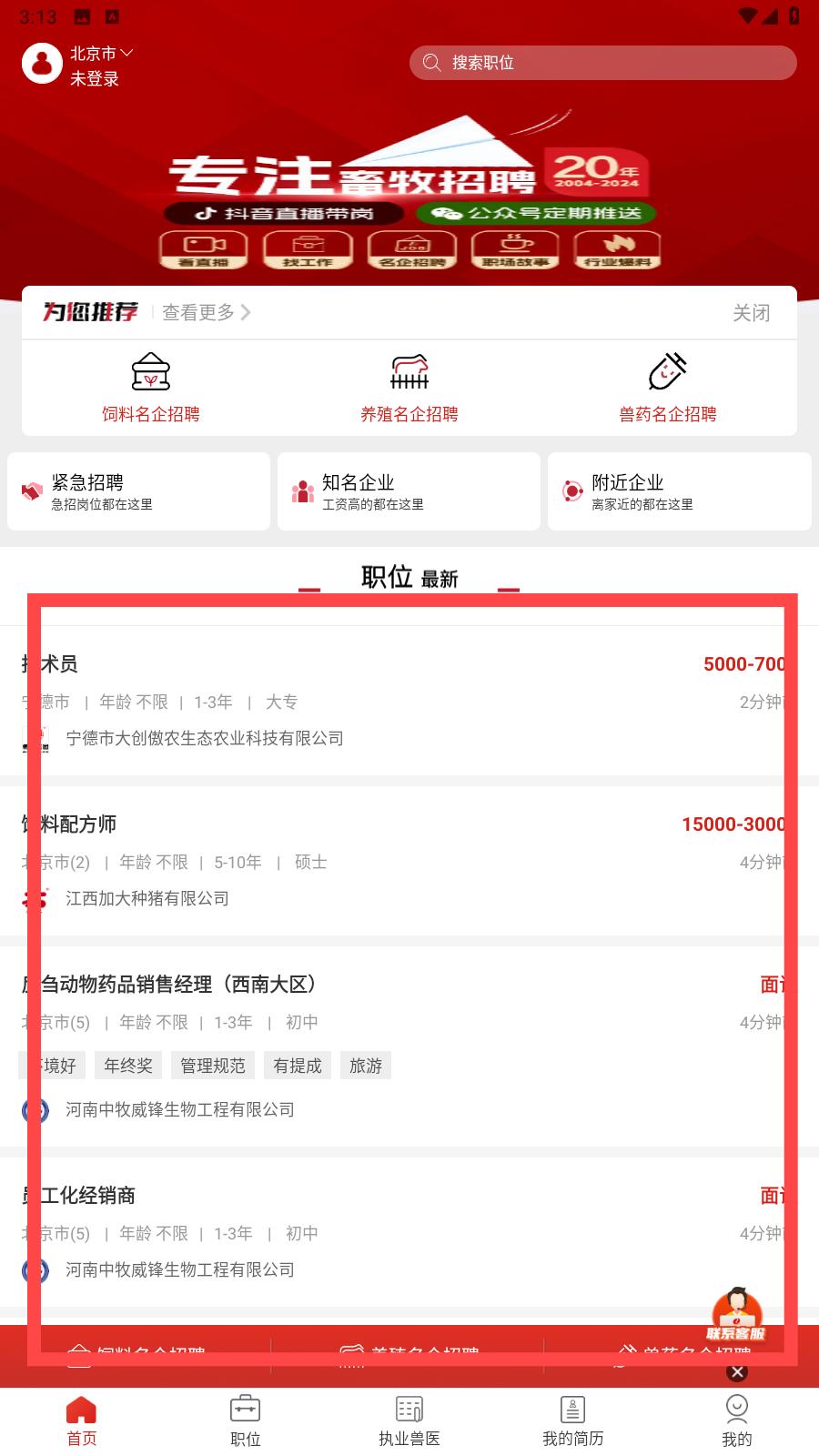The width and height of the screenshot is (819, 1456).
Task: Switch to the 执业兽医 tab
Action: pyautogui.click(x=409, y=1420)
